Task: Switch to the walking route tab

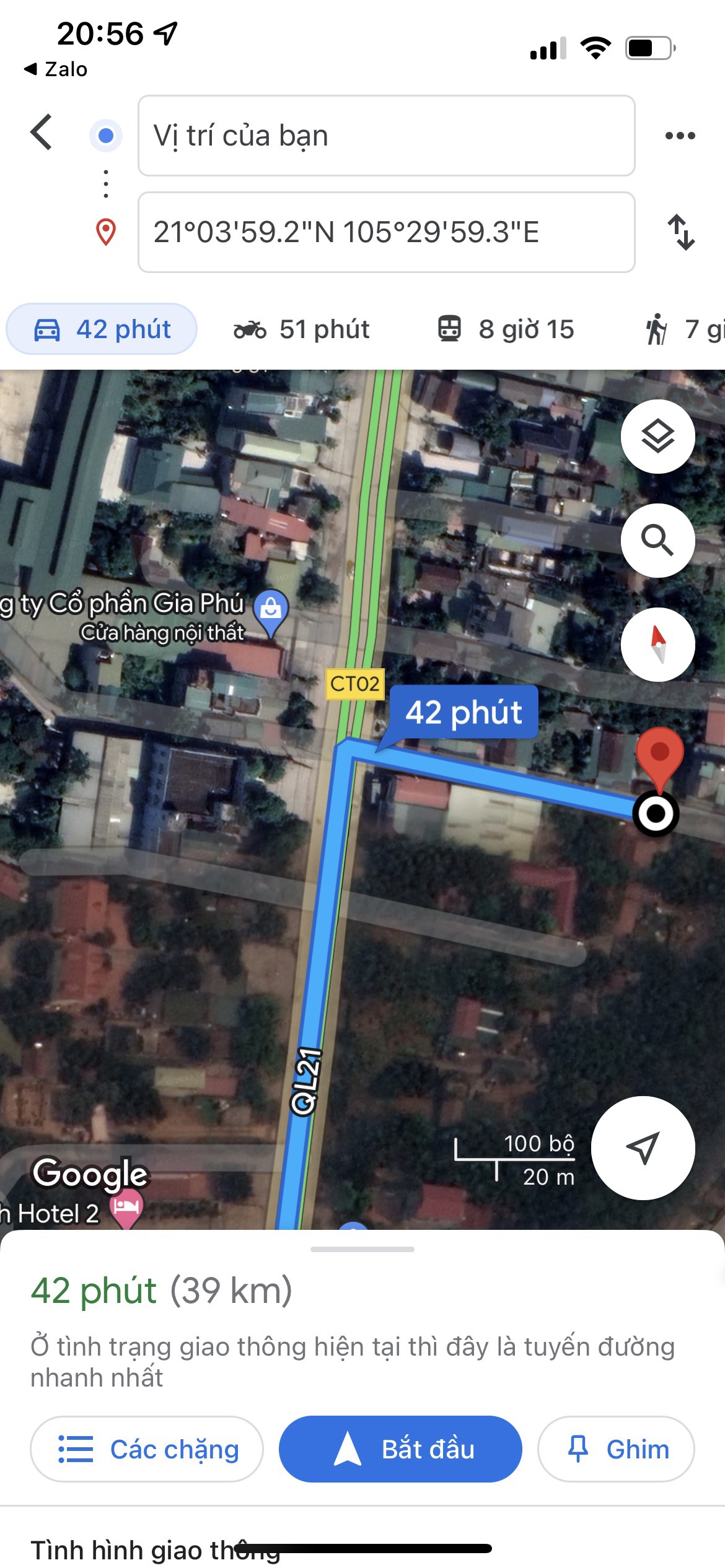Action: click(682, 329)
